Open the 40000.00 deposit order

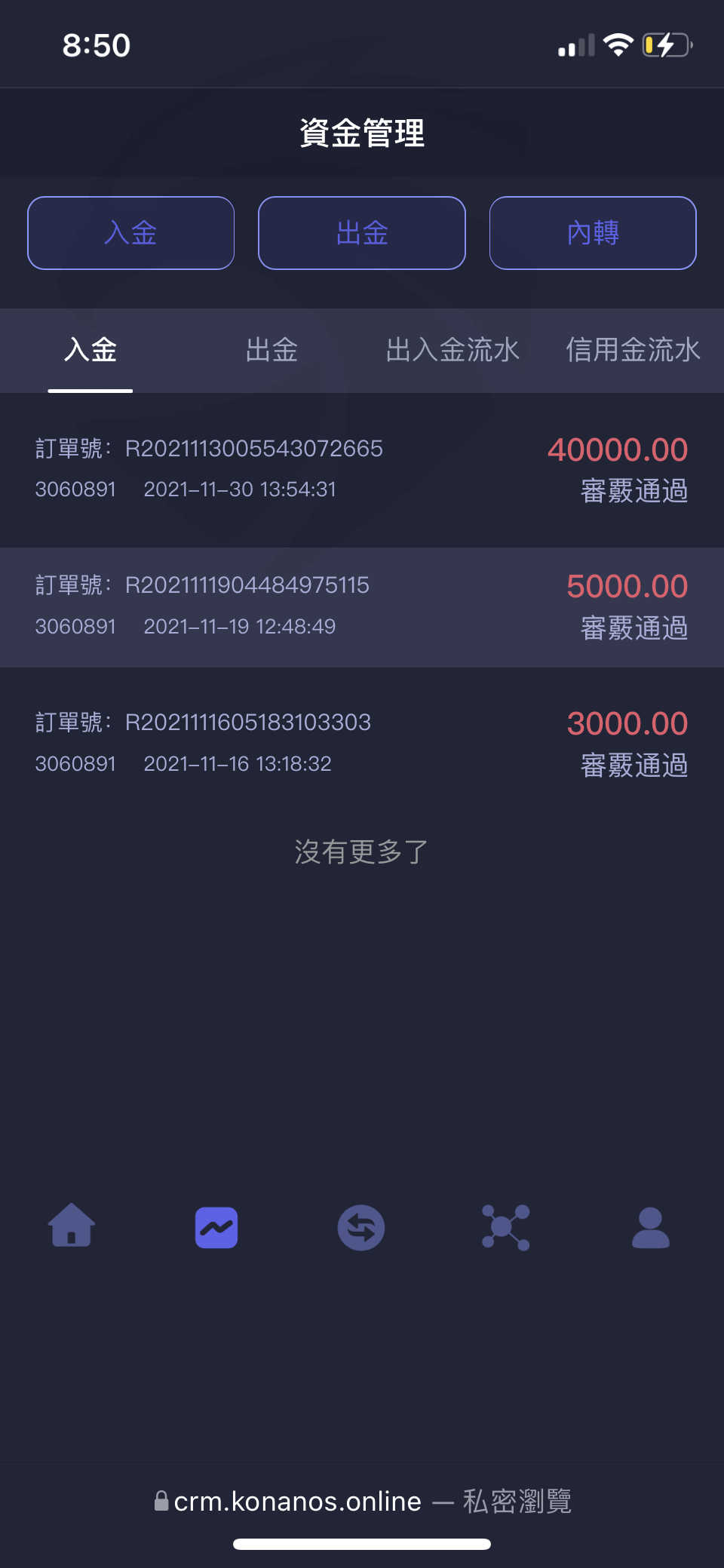pyautogui.click(x=362, y=469)
